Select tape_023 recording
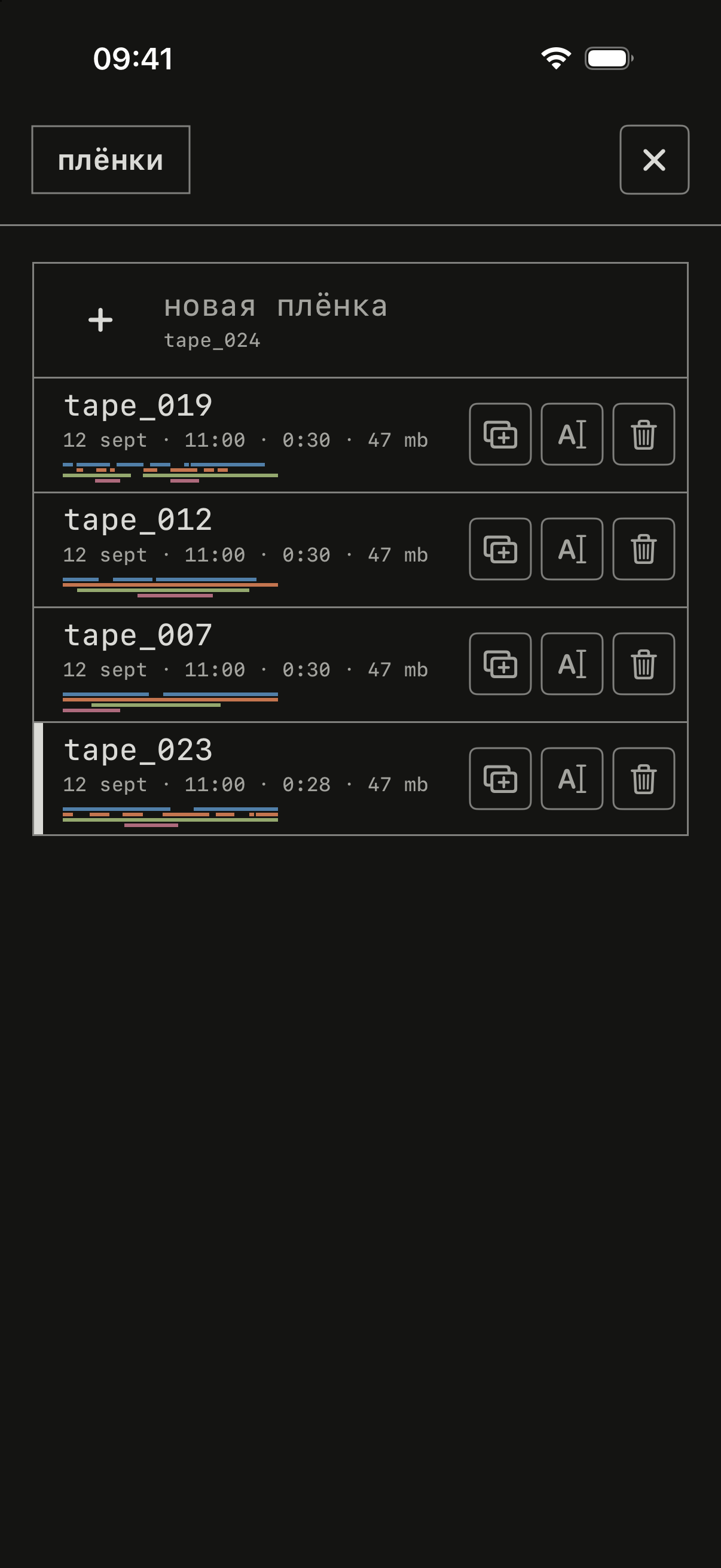Image resolution: width=721 pixels, height=1568 pixels. 246,779
